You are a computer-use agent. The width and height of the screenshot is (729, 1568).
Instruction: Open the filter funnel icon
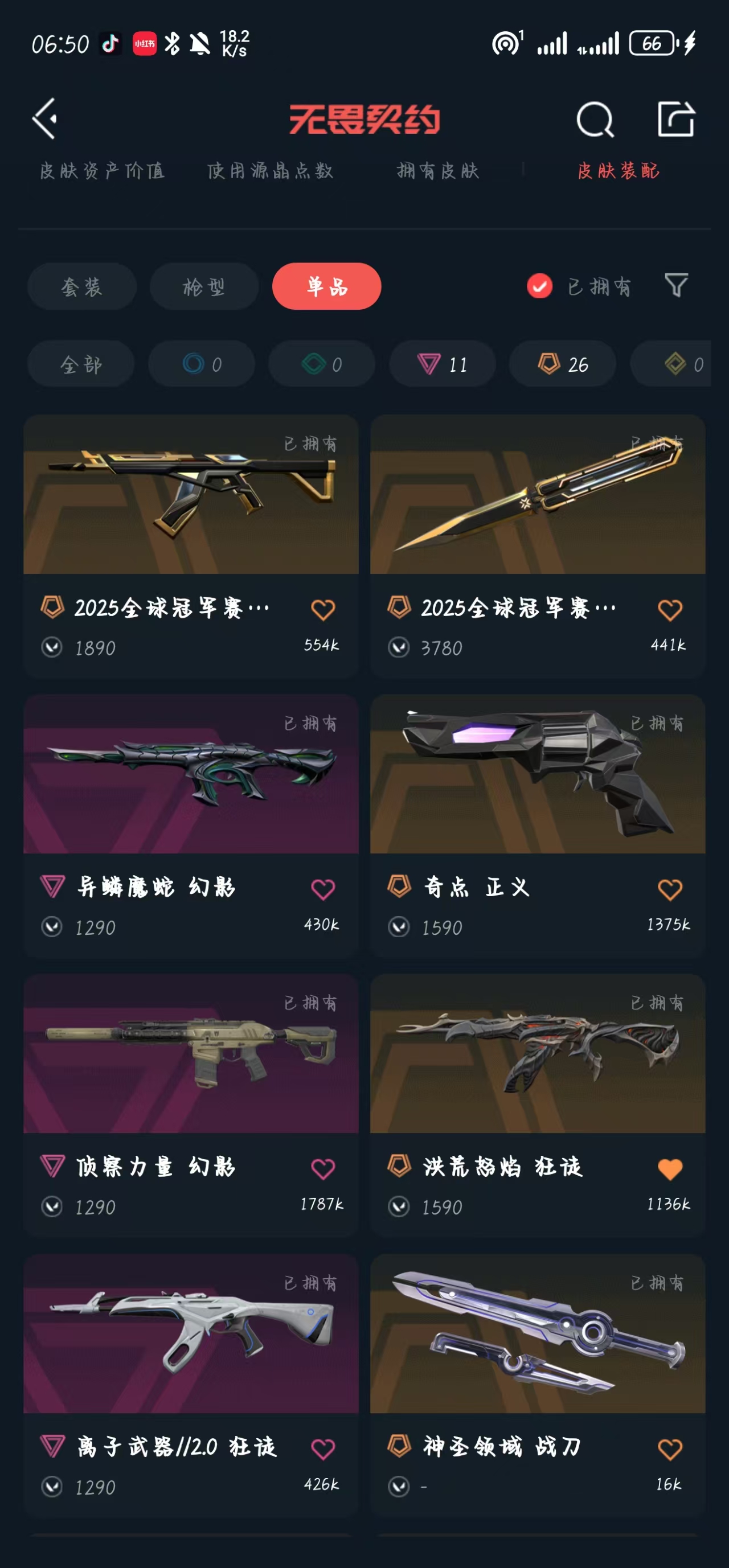[676, 285]
